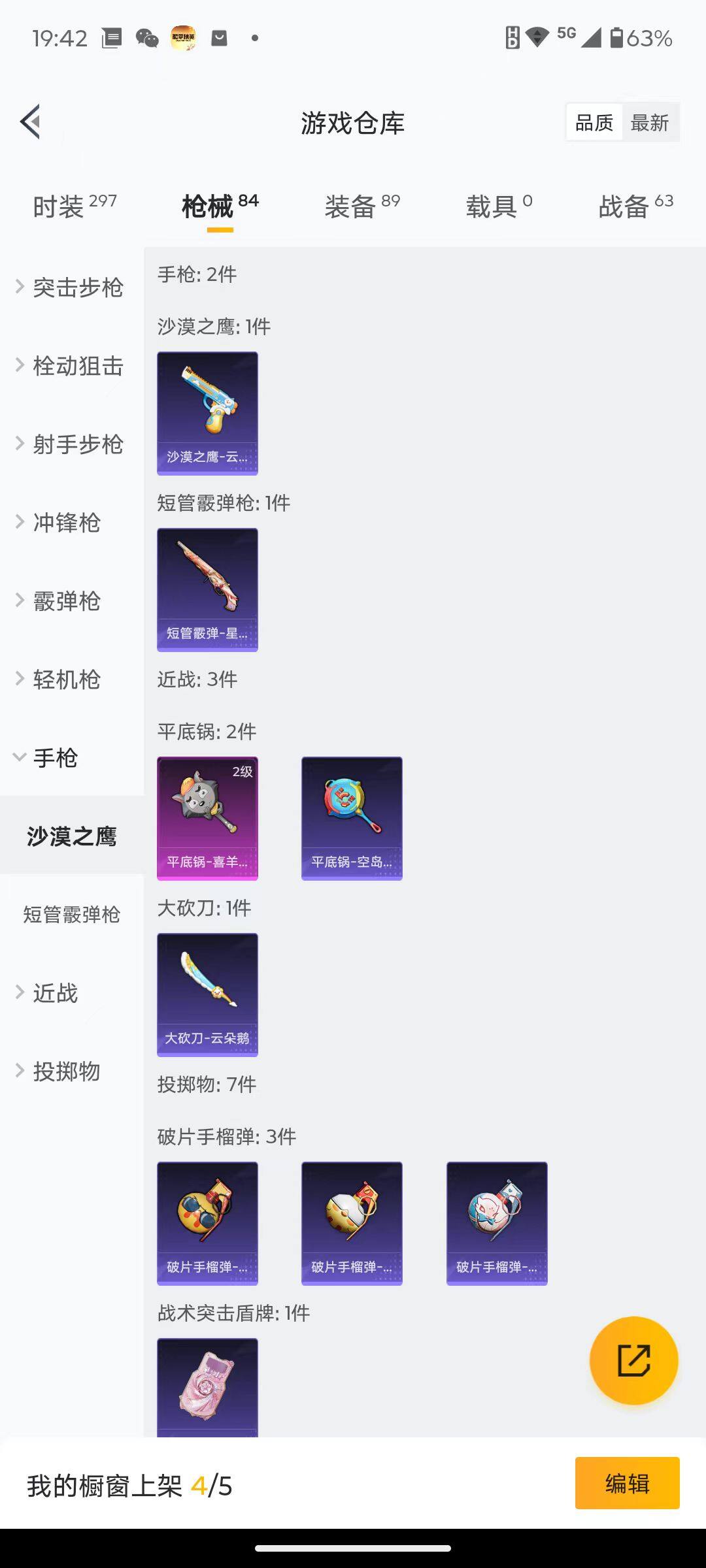Expand the 射手步枪 category
The height and width of the screenshot is (1568, 706).
(x=71, y=444)
